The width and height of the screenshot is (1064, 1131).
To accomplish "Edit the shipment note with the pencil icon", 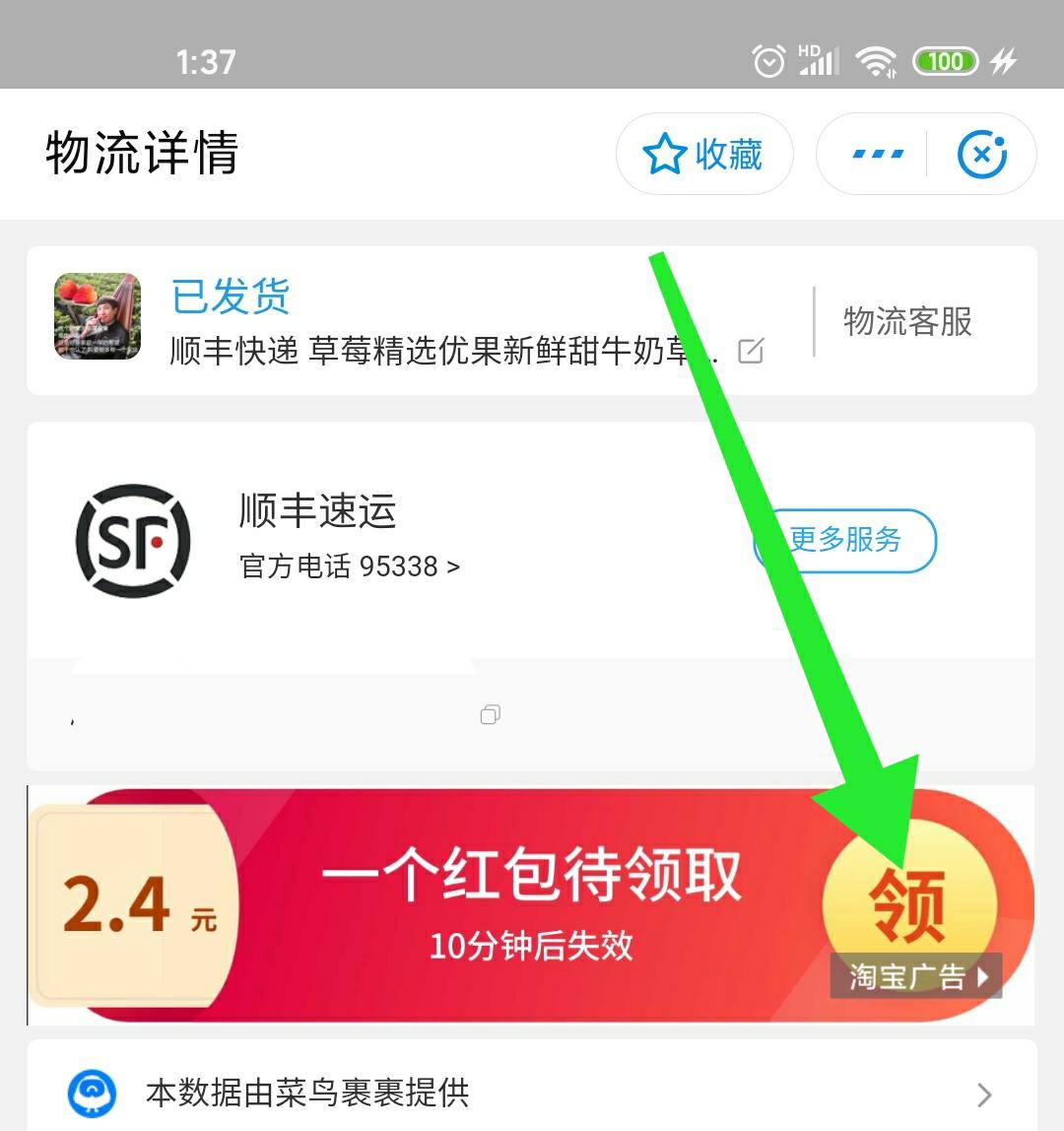I will click(751, 351).
